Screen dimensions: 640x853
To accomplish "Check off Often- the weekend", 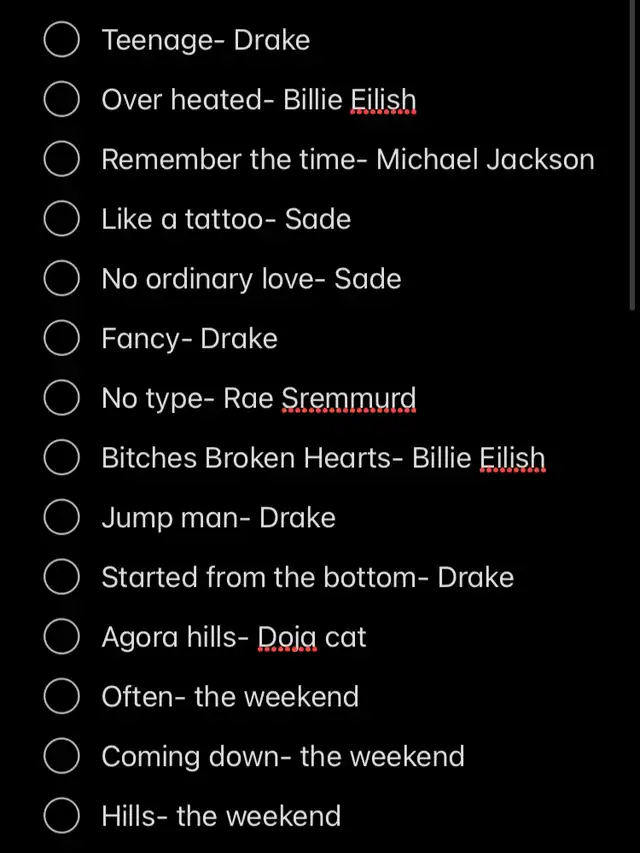I will [62, 697].
